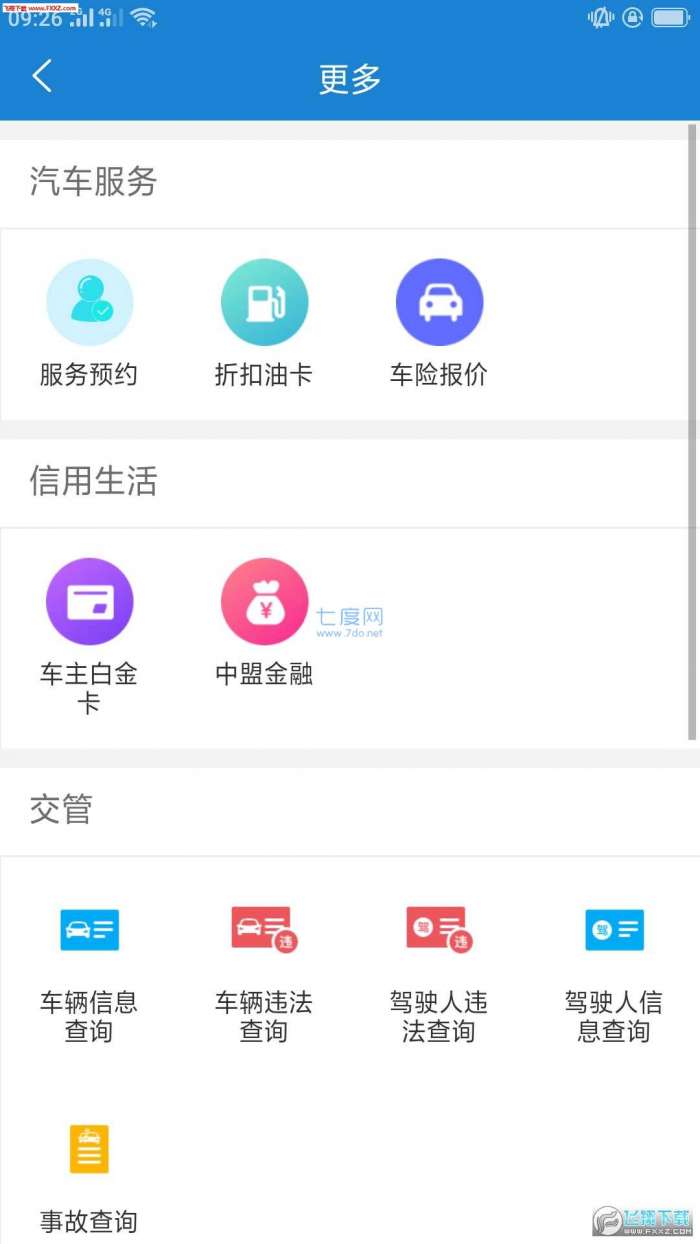700x1244 pixels.
Task: Go back using the top-left arrow
Action: [x=42, y=76]
